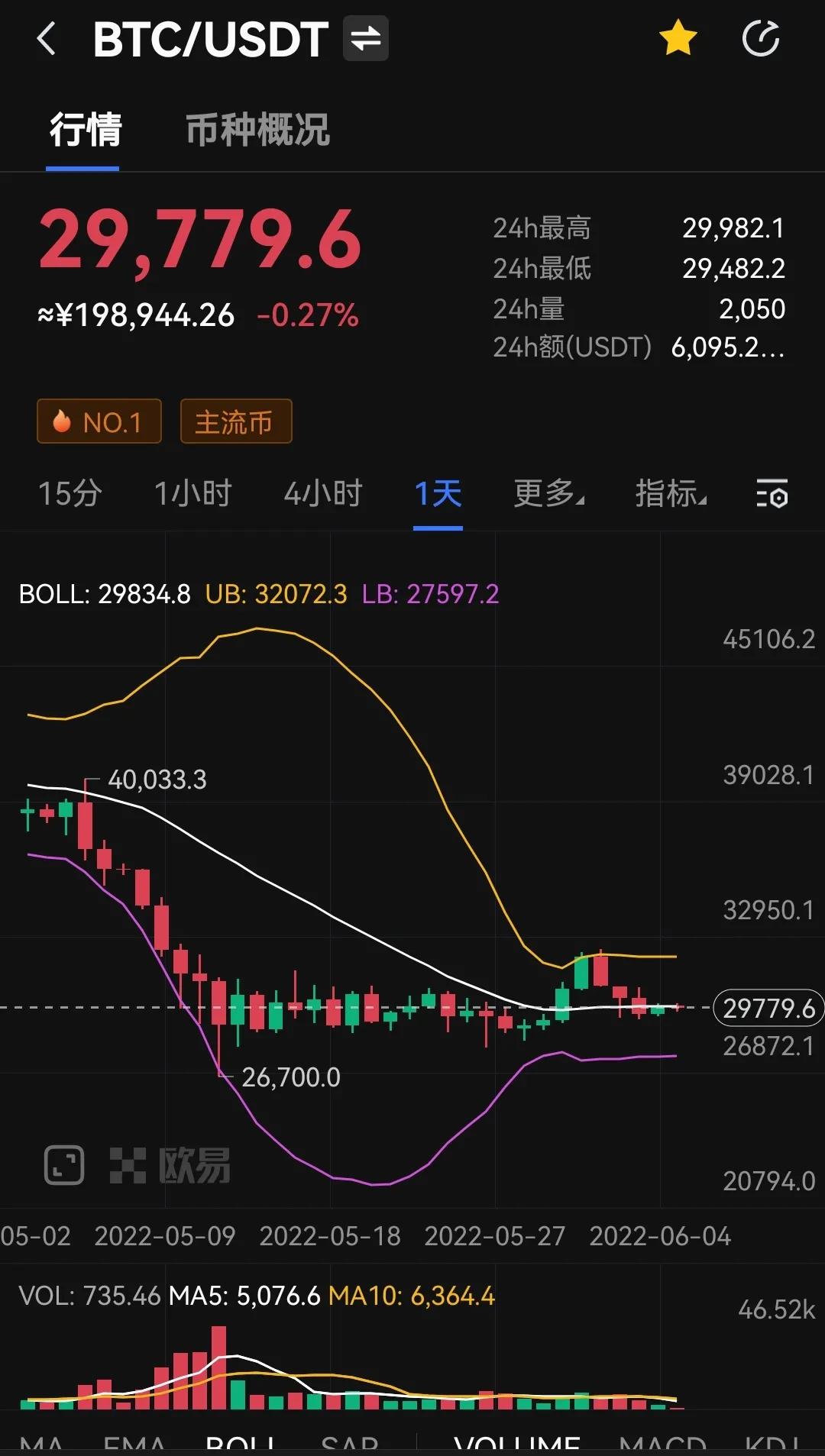Switch chart to 15分 interval

(x=70, y=494)
